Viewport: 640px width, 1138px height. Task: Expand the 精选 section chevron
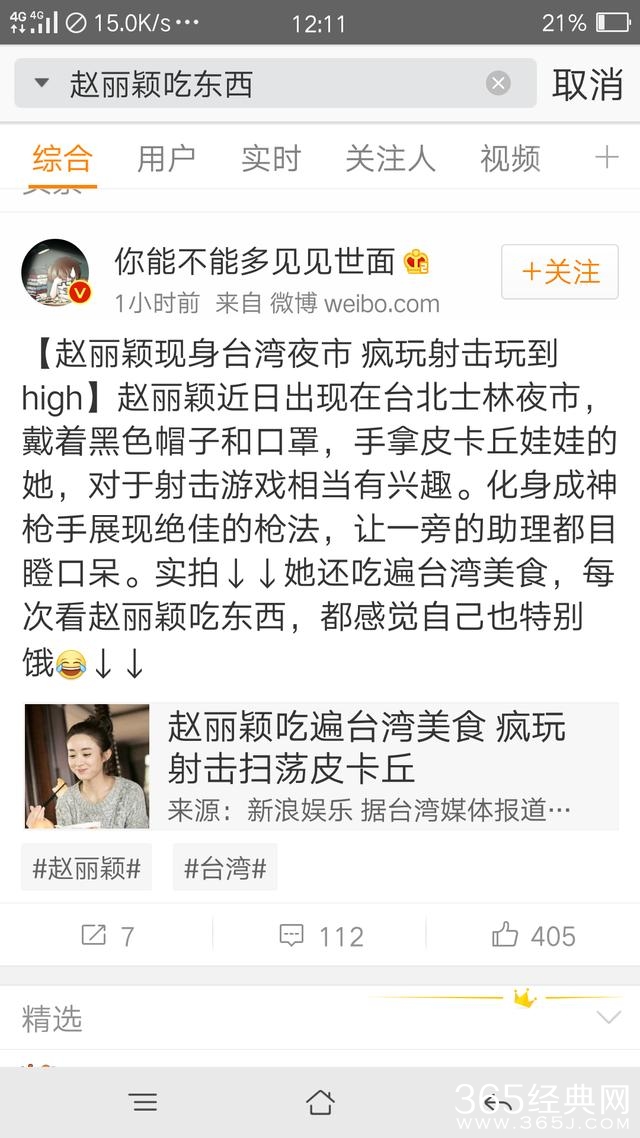[607, 1018]
